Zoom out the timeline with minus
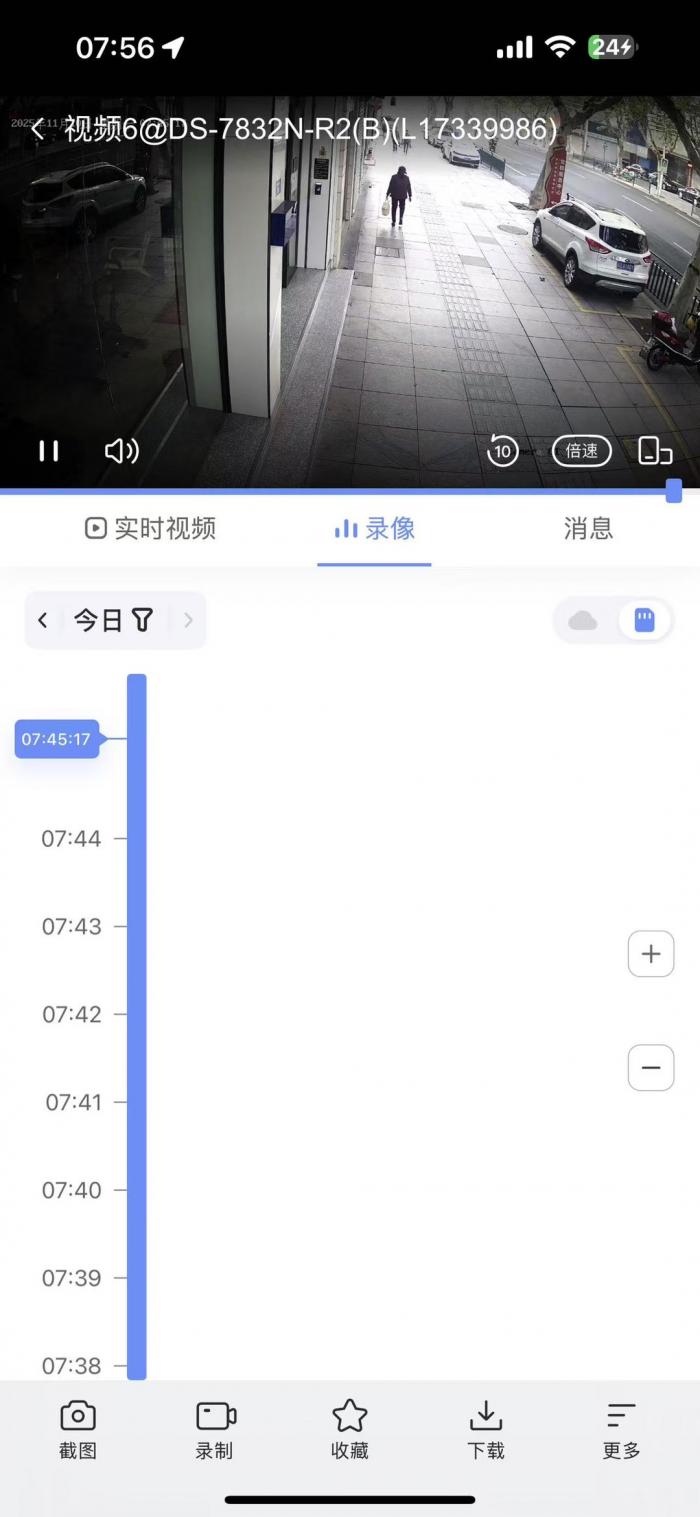The width and height of the screenshot is (700, 1517). [651, 1068]
